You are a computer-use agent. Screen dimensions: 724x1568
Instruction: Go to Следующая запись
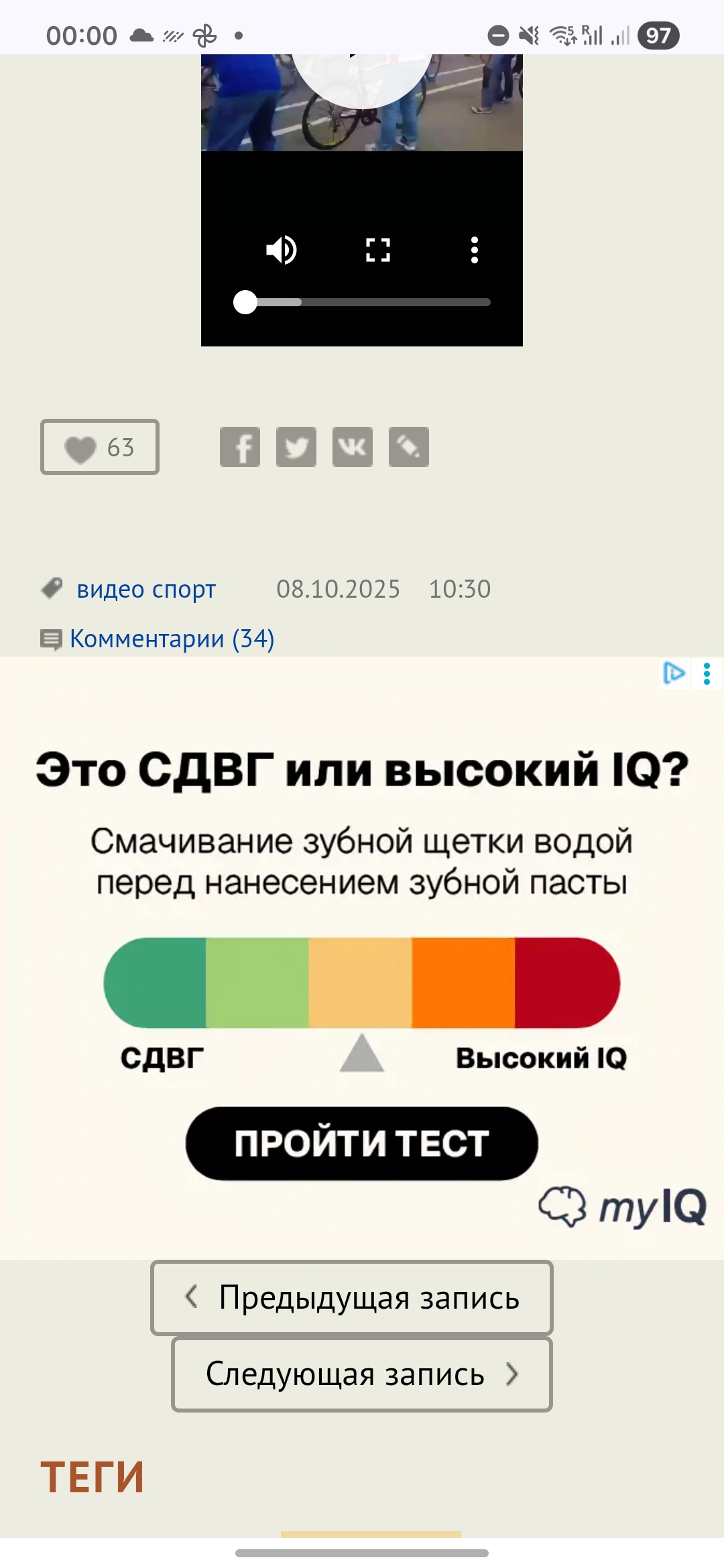[x=362, y=1374]
